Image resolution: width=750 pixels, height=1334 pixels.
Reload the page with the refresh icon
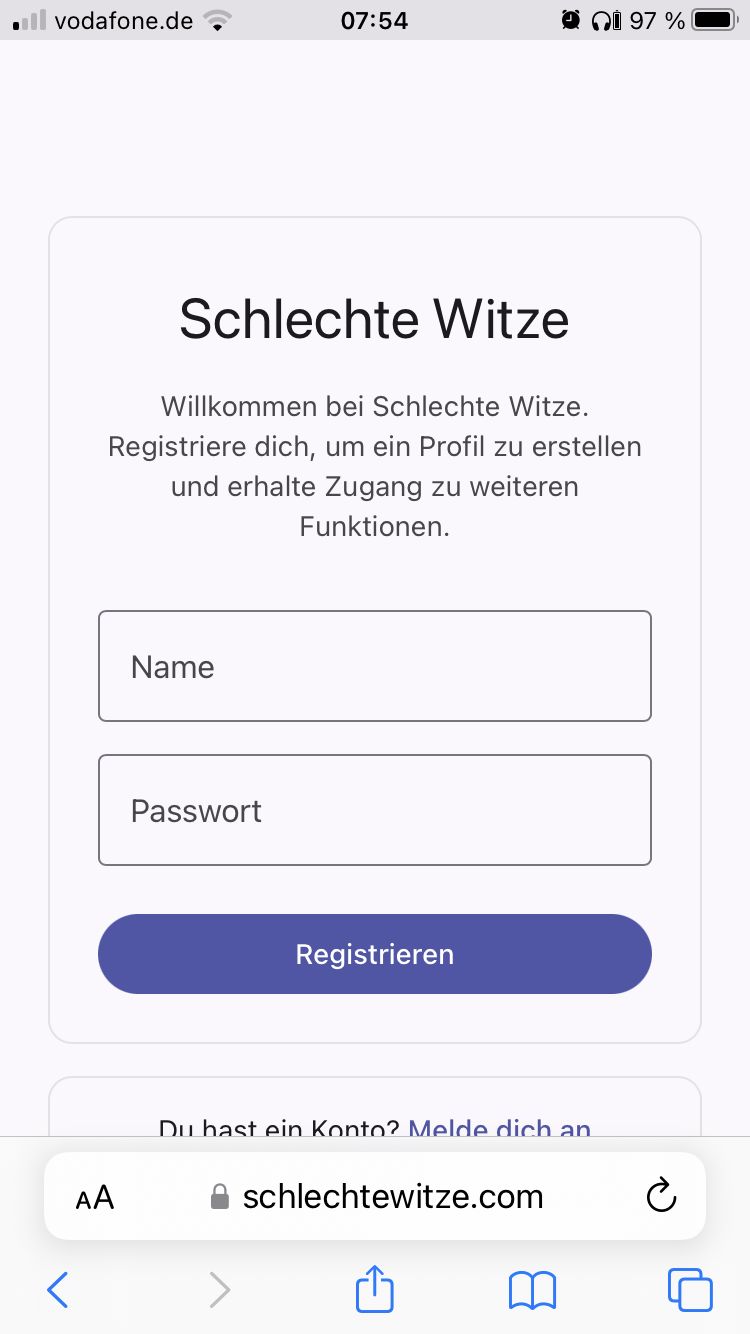pyautogui.click(x=662, y=1196)
